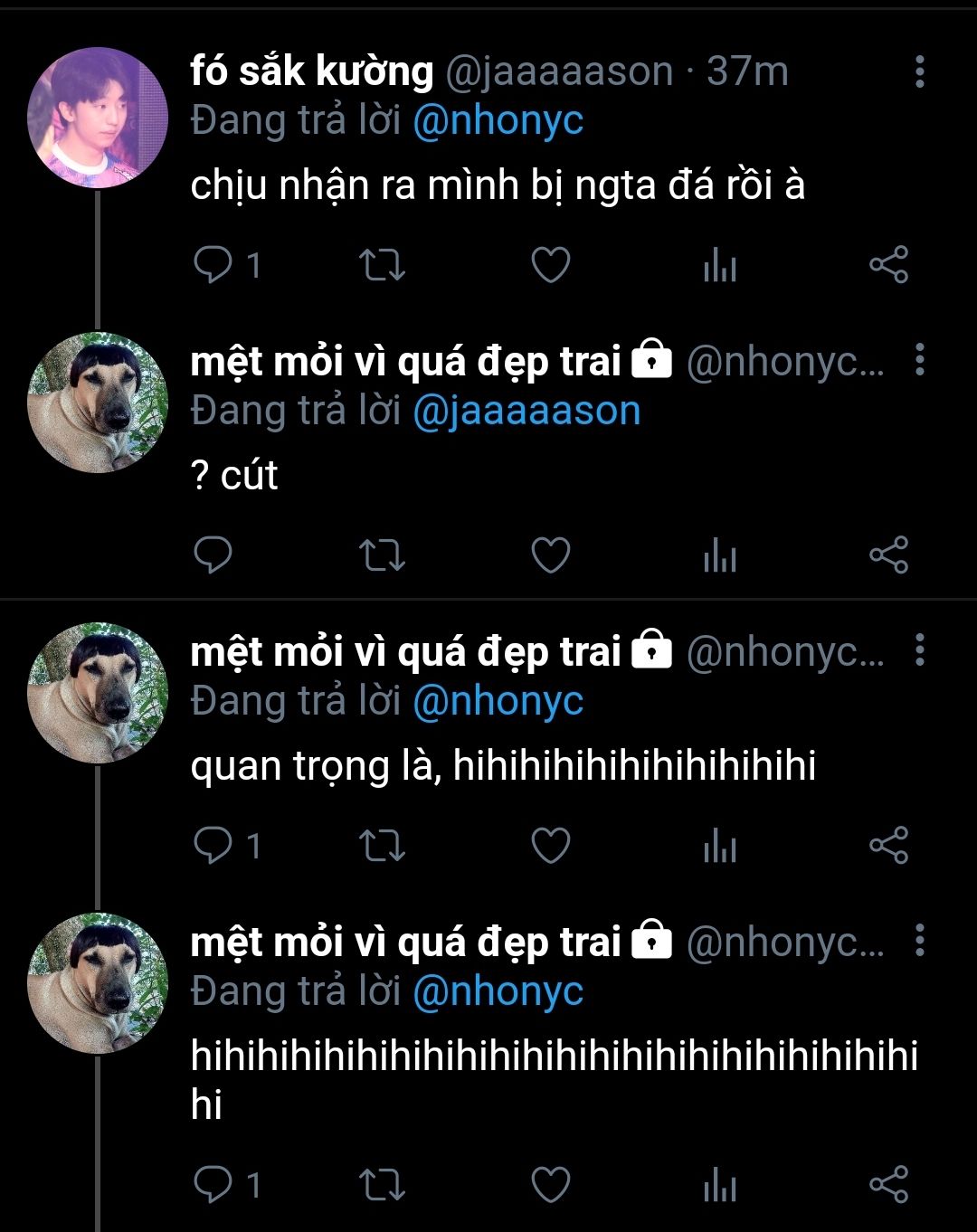Like the tweet 'chịu nhận ra mình bị ngta đá rồi à'
Image resolution: width=977 pixels, height=1232 pixels.
[550, 265]
